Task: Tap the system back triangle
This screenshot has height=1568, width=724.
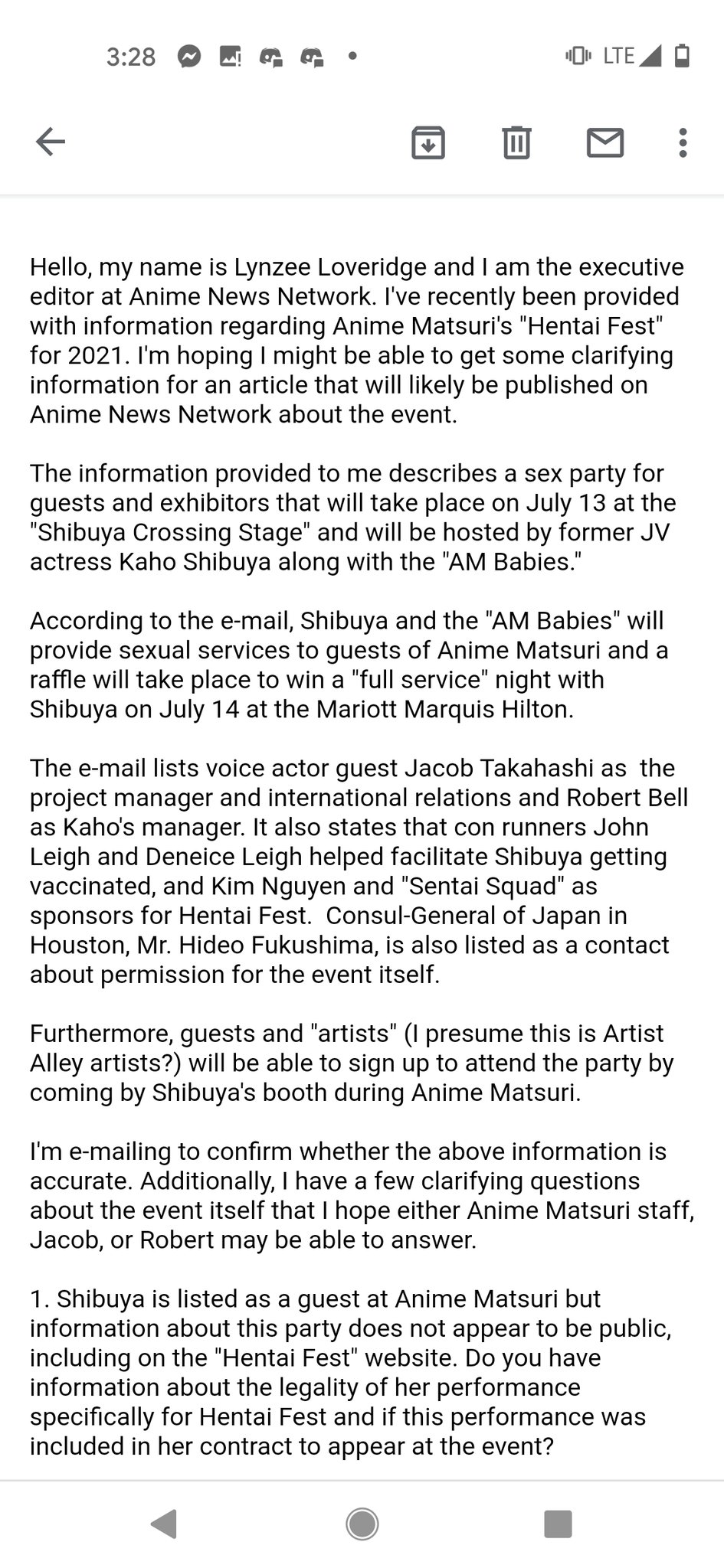Action: (x=164, y=1524)
